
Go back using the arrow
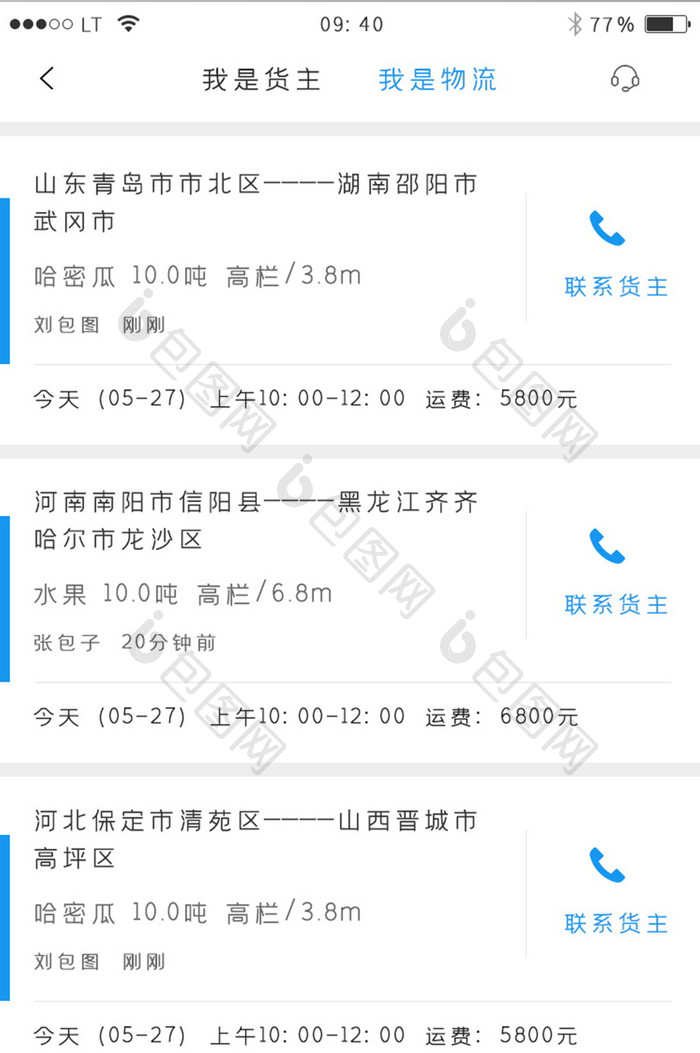pyautogui.click(x=46, y=79)
